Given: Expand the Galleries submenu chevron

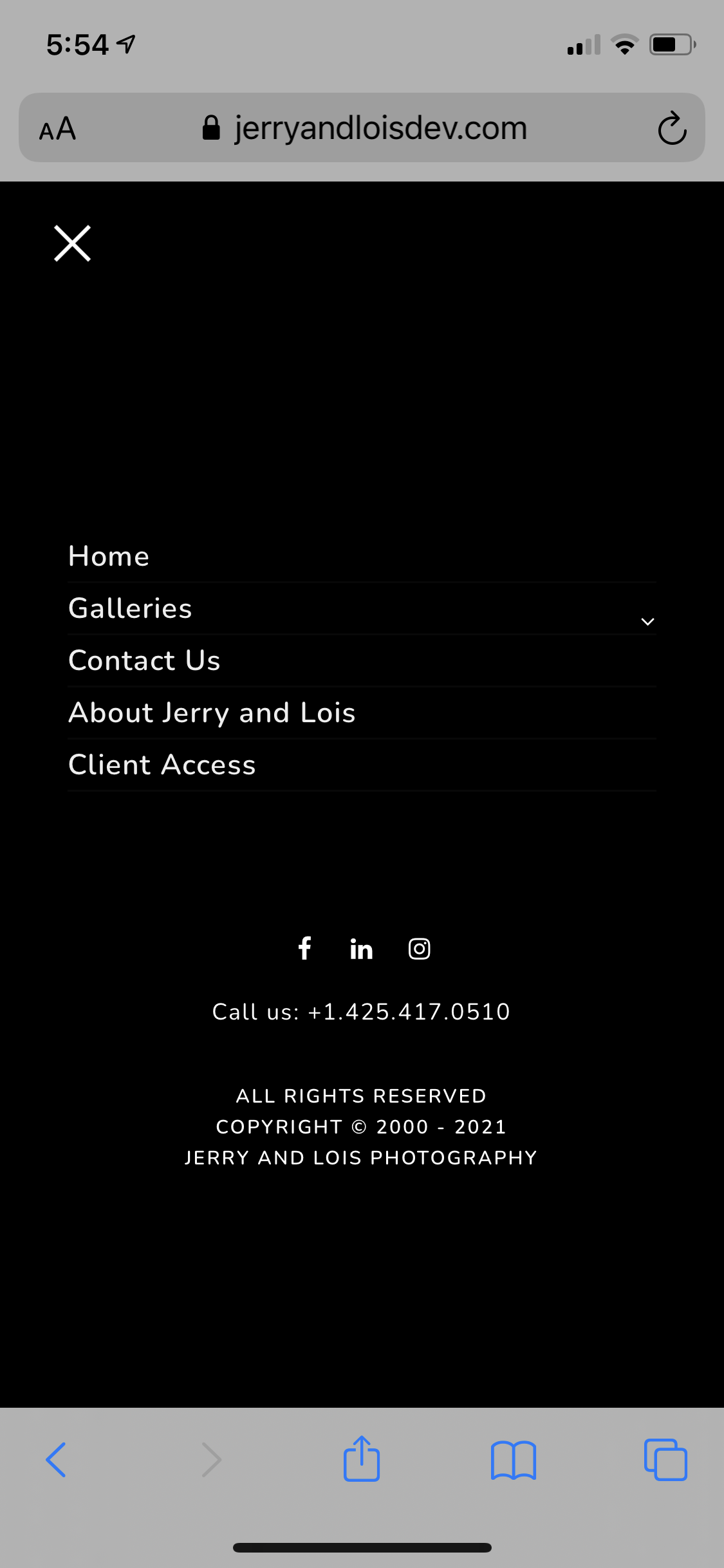Looking at the screenshot, I should pyautogui.click(x=647, y=621).
